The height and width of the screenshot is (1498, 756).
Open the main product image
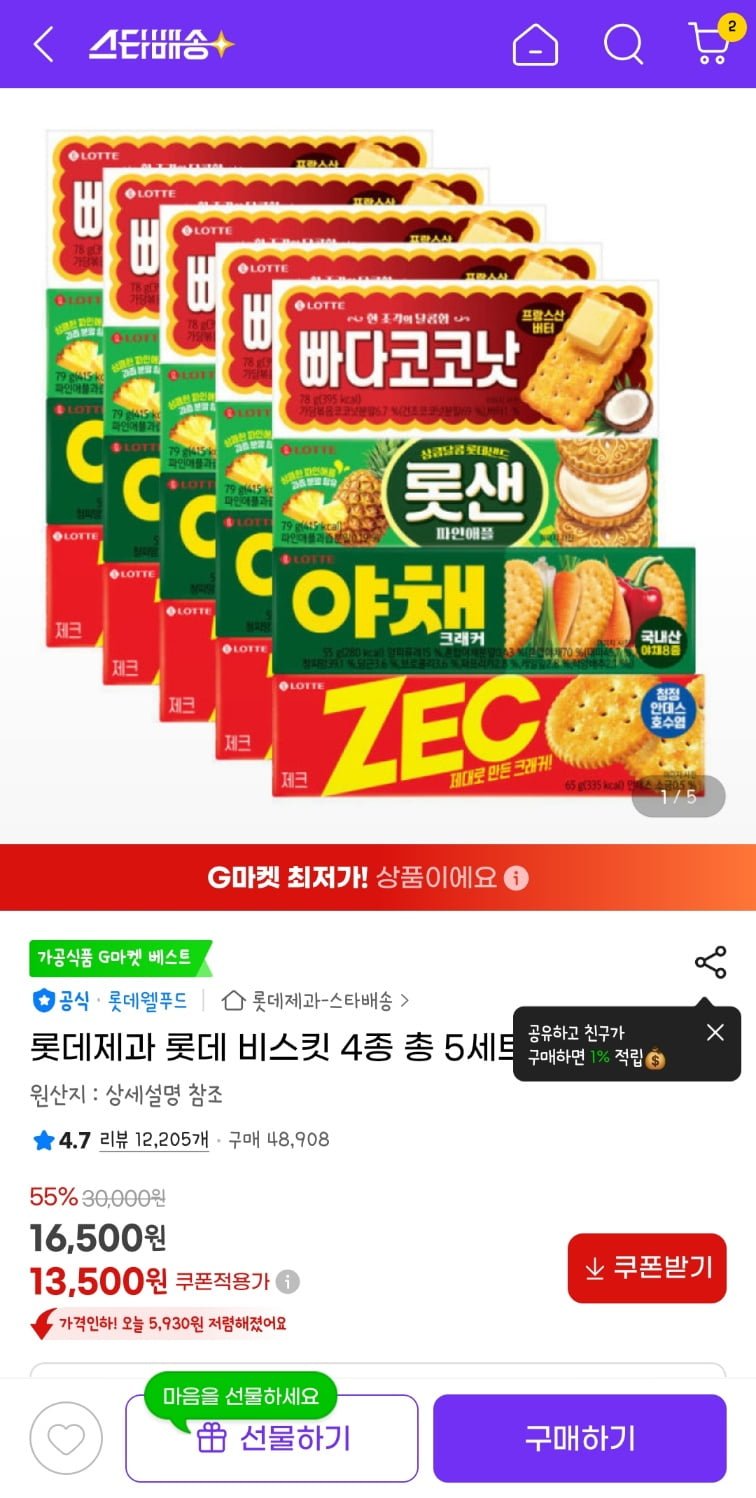(x=378, y=465)
